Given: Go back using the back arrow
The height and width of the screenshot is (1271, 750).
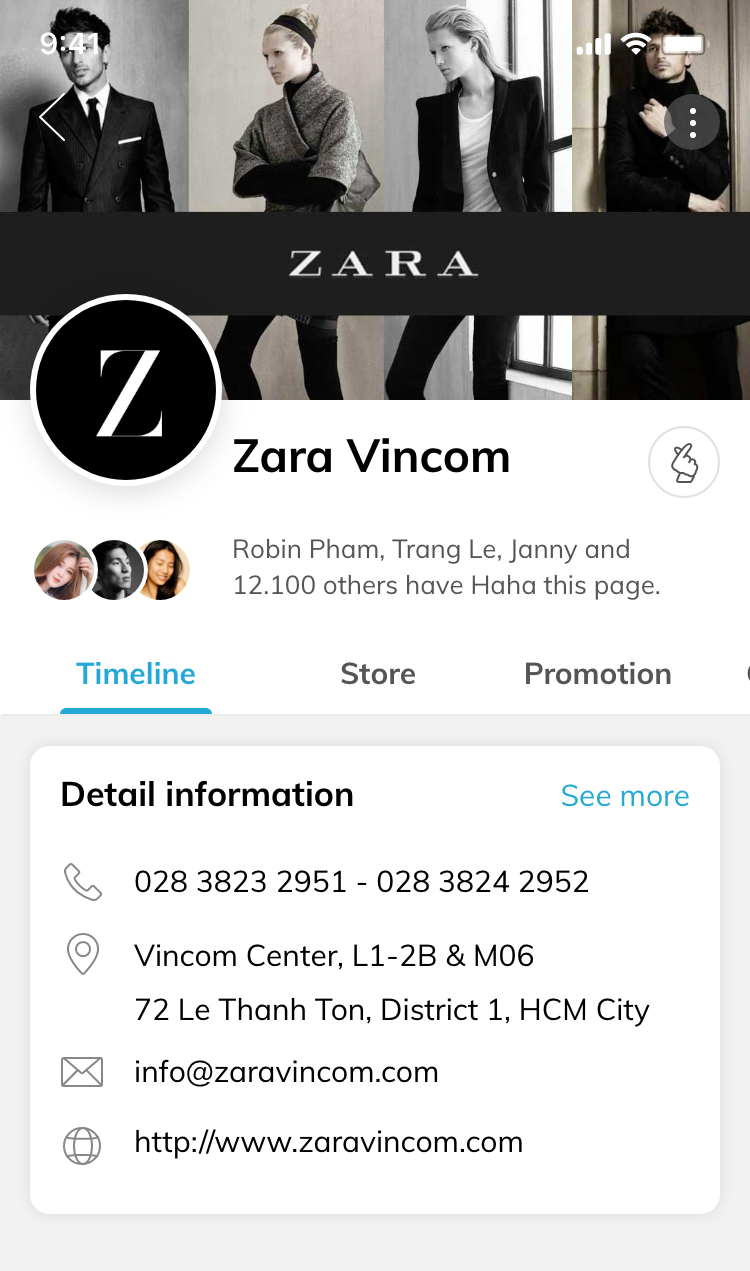Looking at the screenshot, I should [52, 116].
